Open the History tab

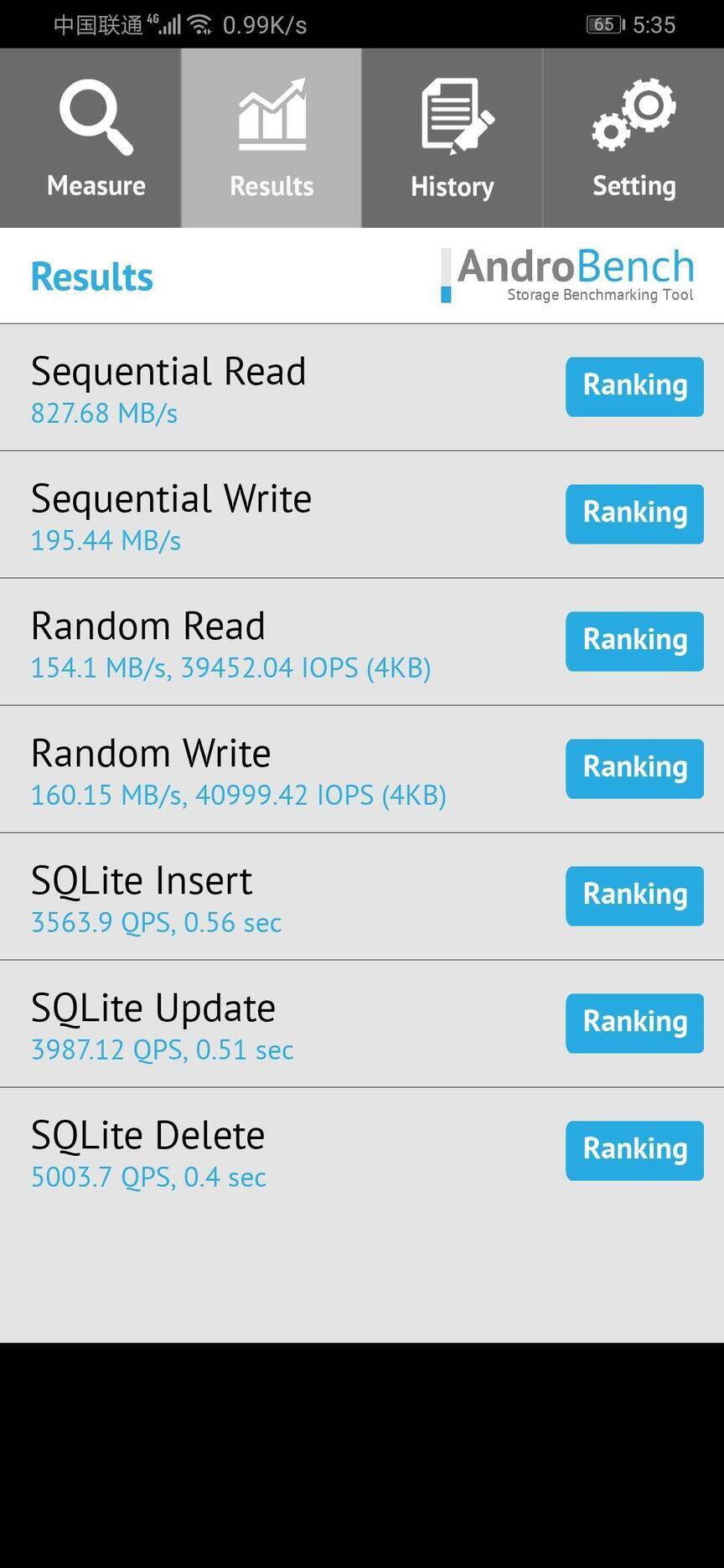point(452,138)
